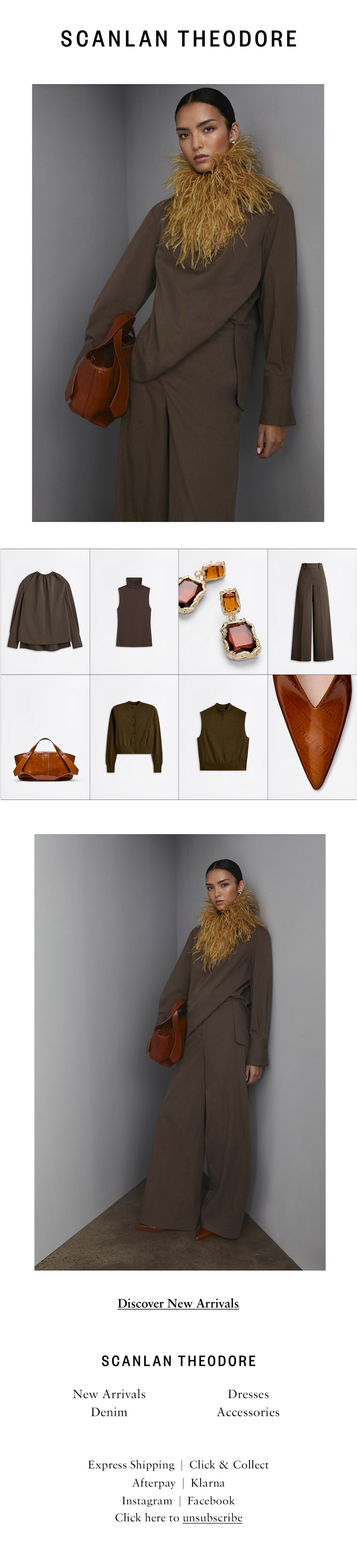This screenshot has height=1568, width=357.
Task: View the tan pointed-toe shoe tile
Action: [312, 736]
